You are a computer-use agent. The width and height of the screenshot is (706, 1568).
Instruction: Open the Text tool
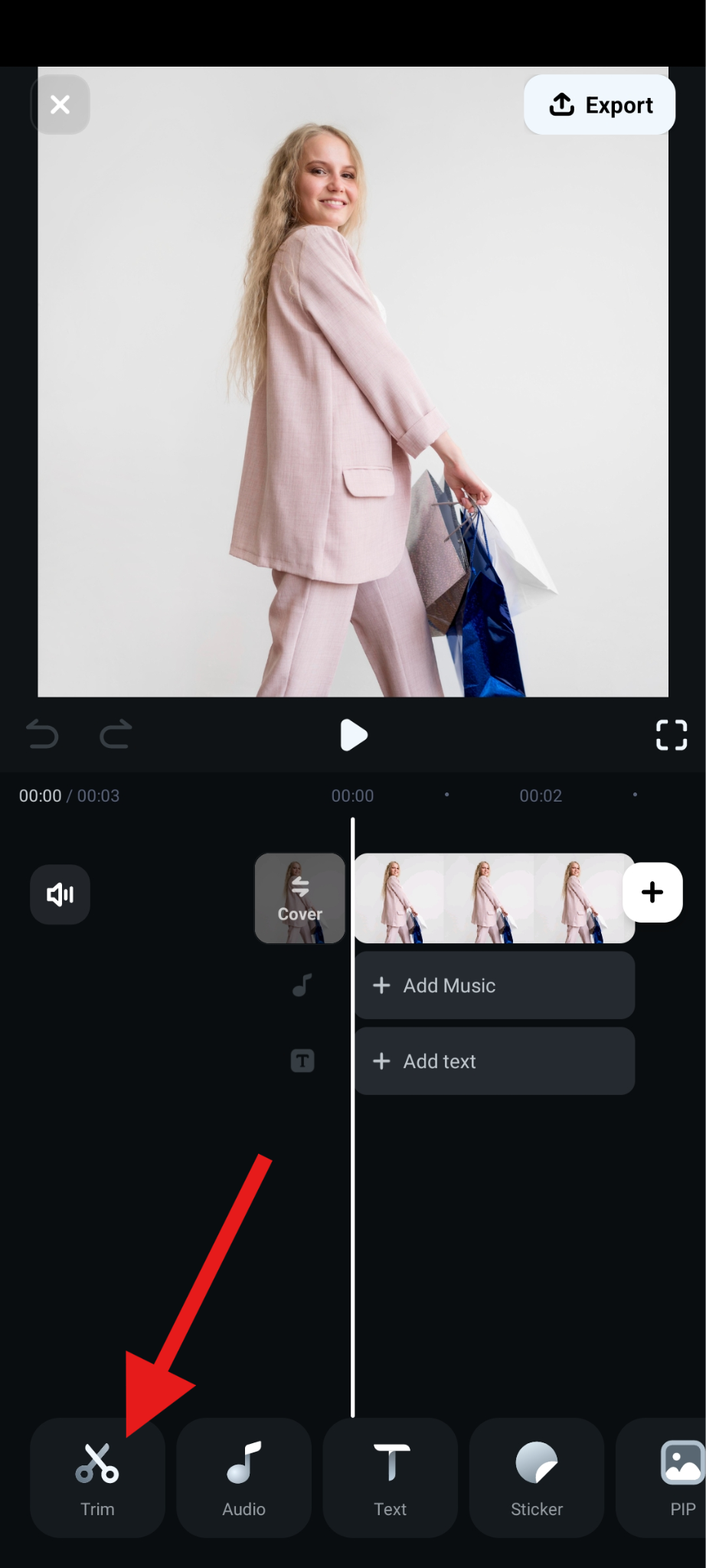(x=391, y=1478)
